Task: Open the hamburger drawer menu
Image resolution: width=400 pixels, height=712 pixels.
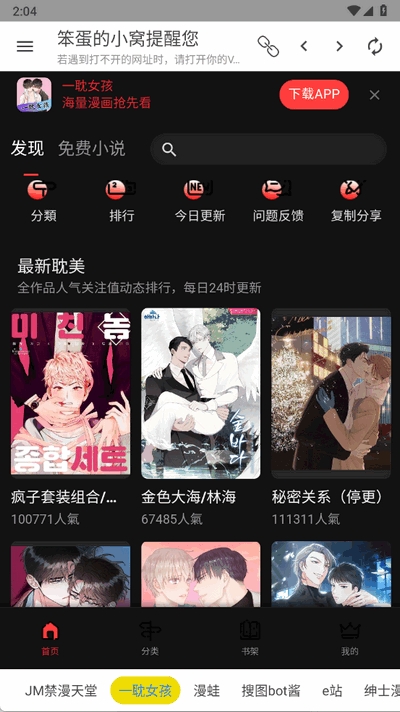Action: (x=25, y=46)
